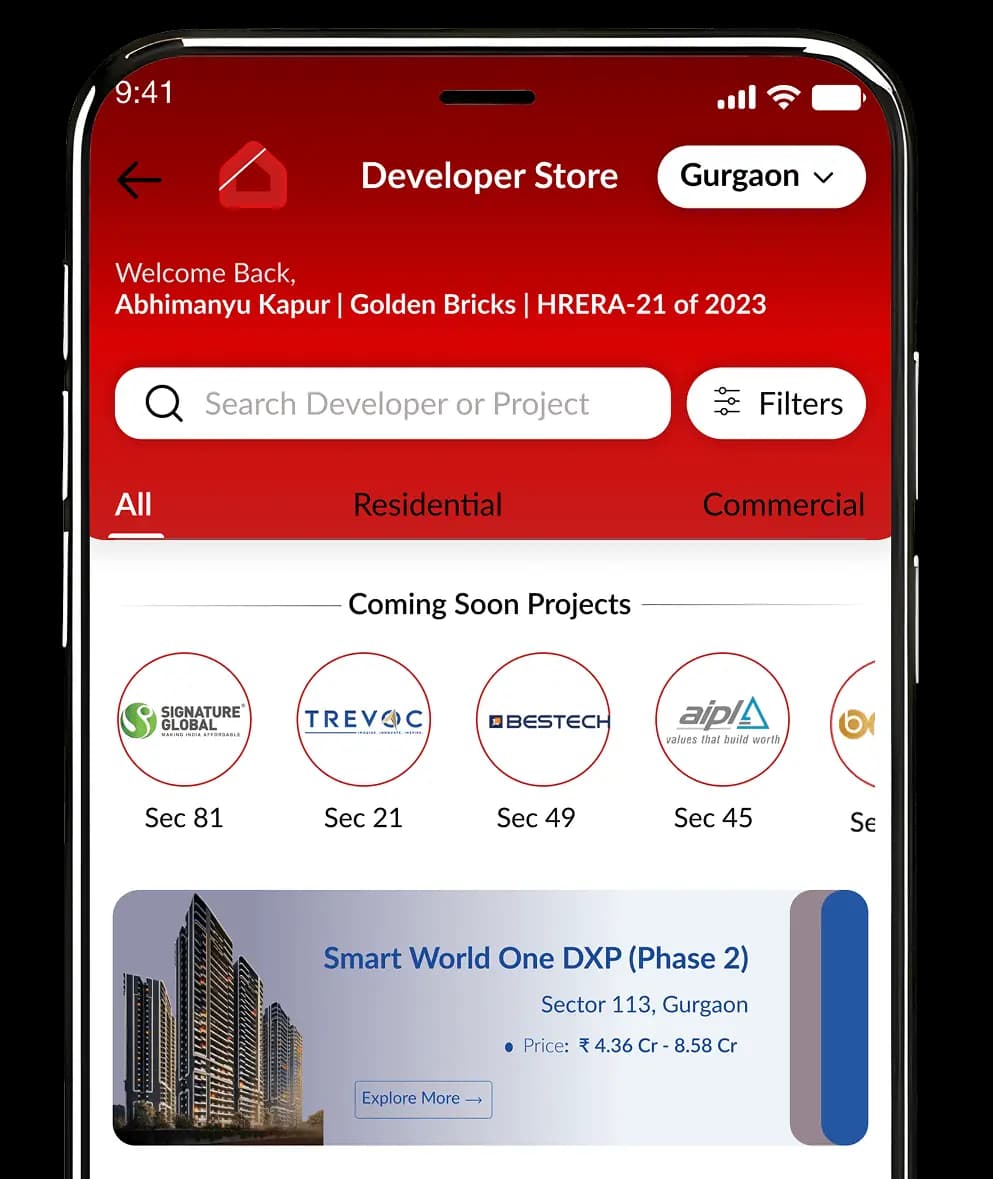Open Bestech Sec 49 project
Image resolution: width=993 pixels, height=1179 pixels.
pos(543,720)
